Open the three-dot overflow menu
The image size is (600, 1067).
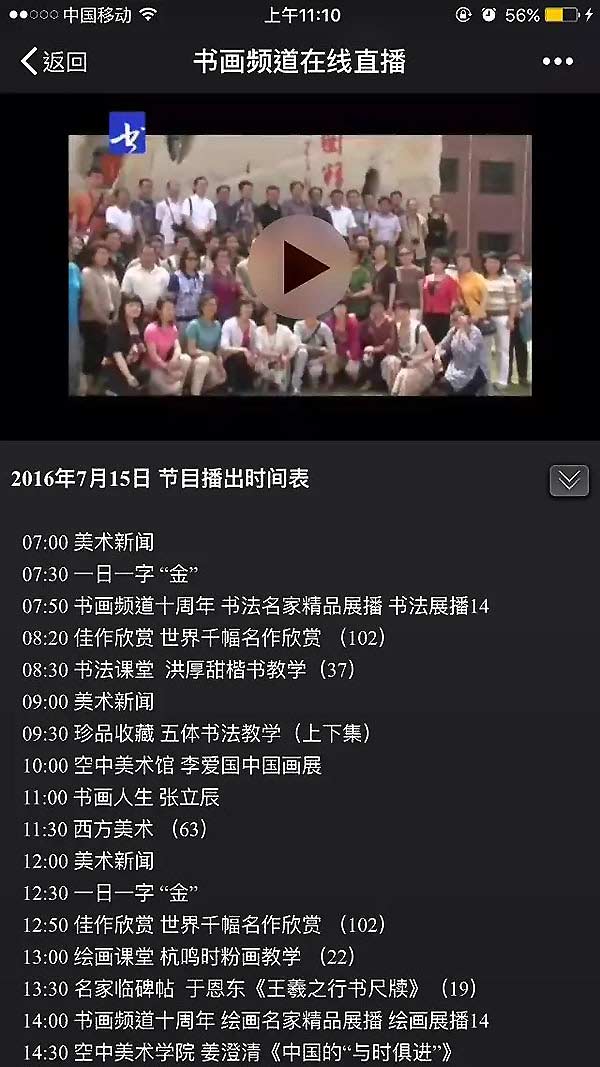click(557, 62)
